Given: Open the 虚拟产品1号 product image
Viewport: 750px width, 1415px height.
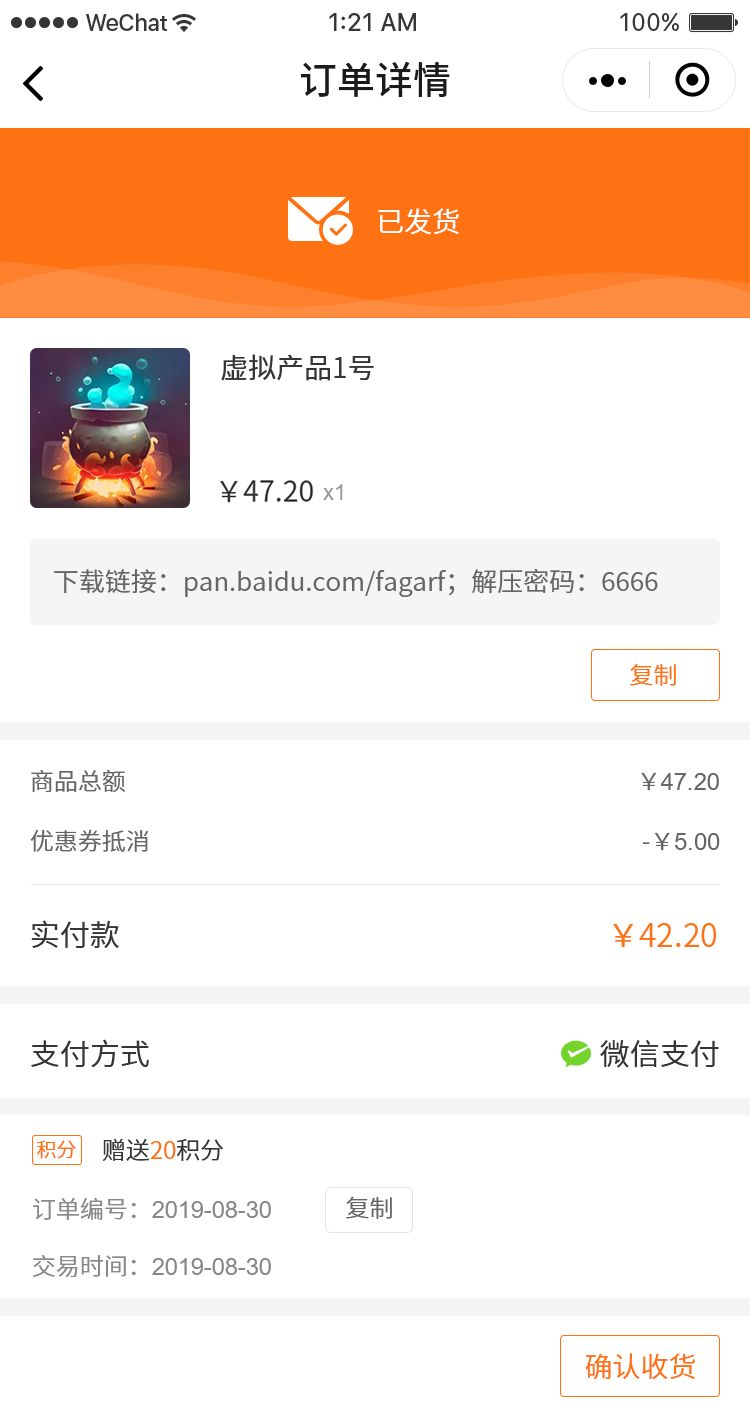Looking at the screenshot, I should [110, 428].
